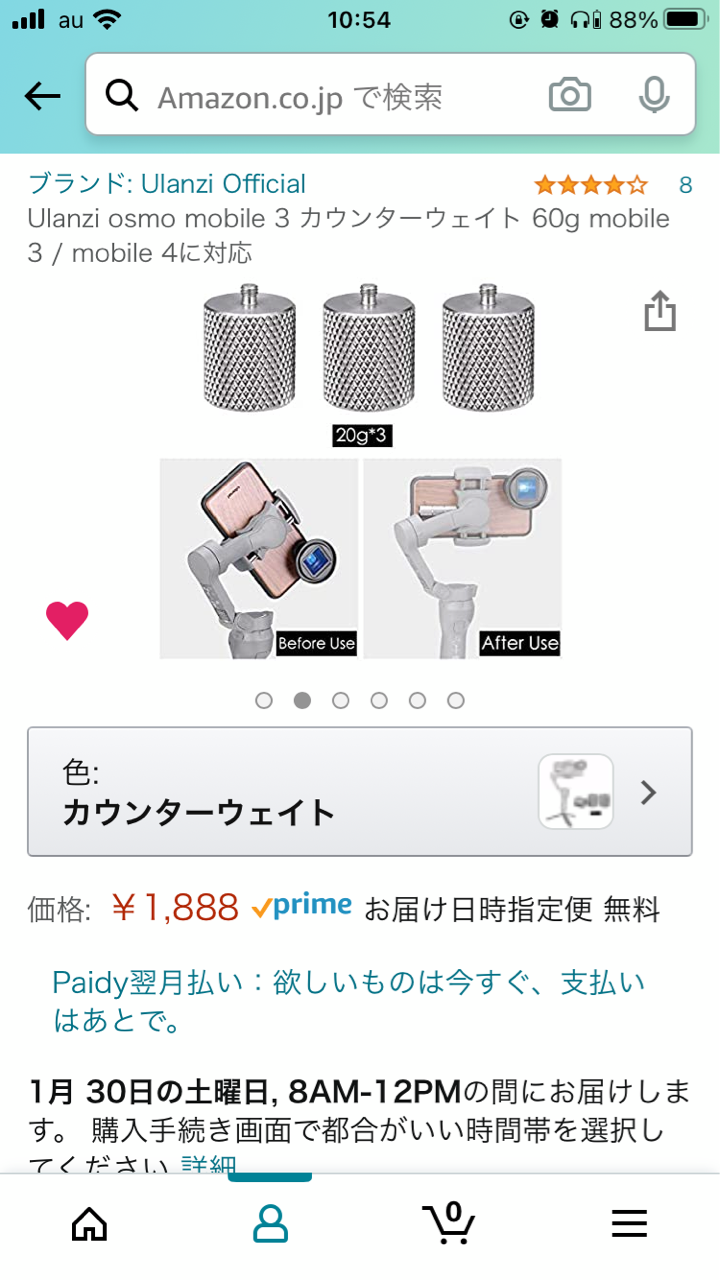The width and height of the screenshot is (720, 1280).
Task: Open camera search in search bar
Action: coord(570,96)
